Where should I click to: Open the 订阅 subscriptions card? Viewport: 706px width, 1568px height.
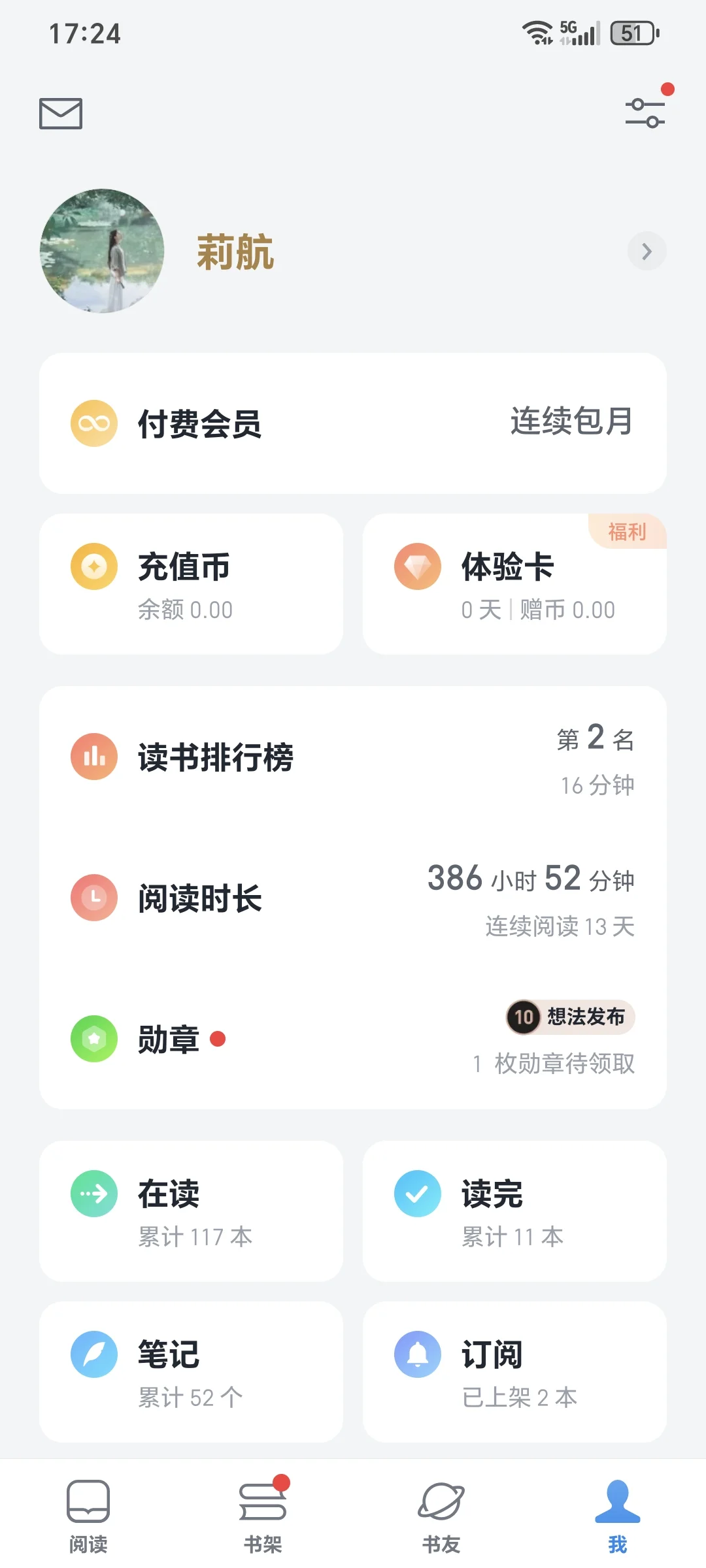pos(514,1372)
